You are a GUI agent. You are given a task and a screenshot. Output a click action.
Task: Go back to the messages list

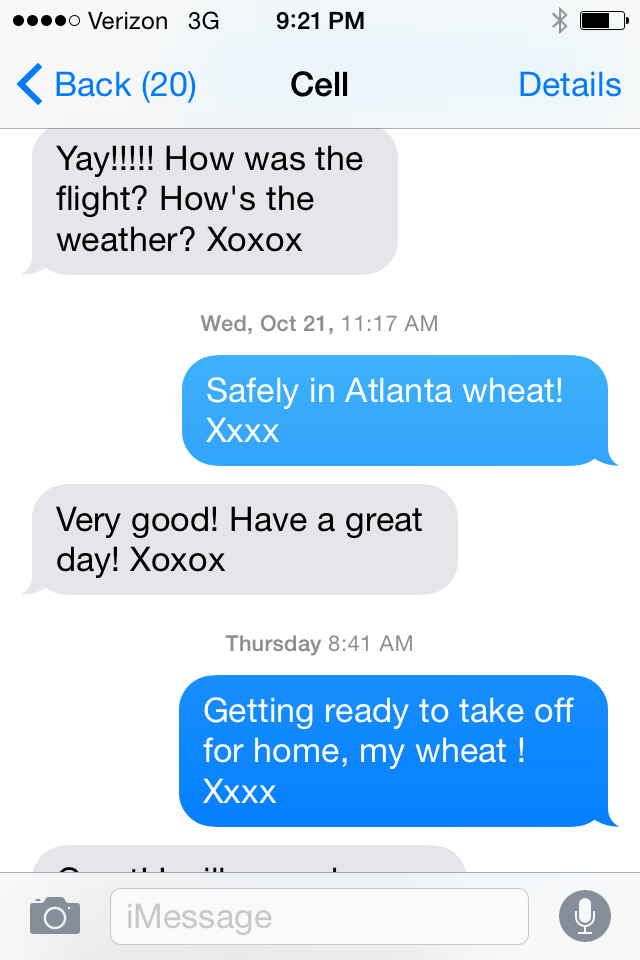tap(106, 85)
